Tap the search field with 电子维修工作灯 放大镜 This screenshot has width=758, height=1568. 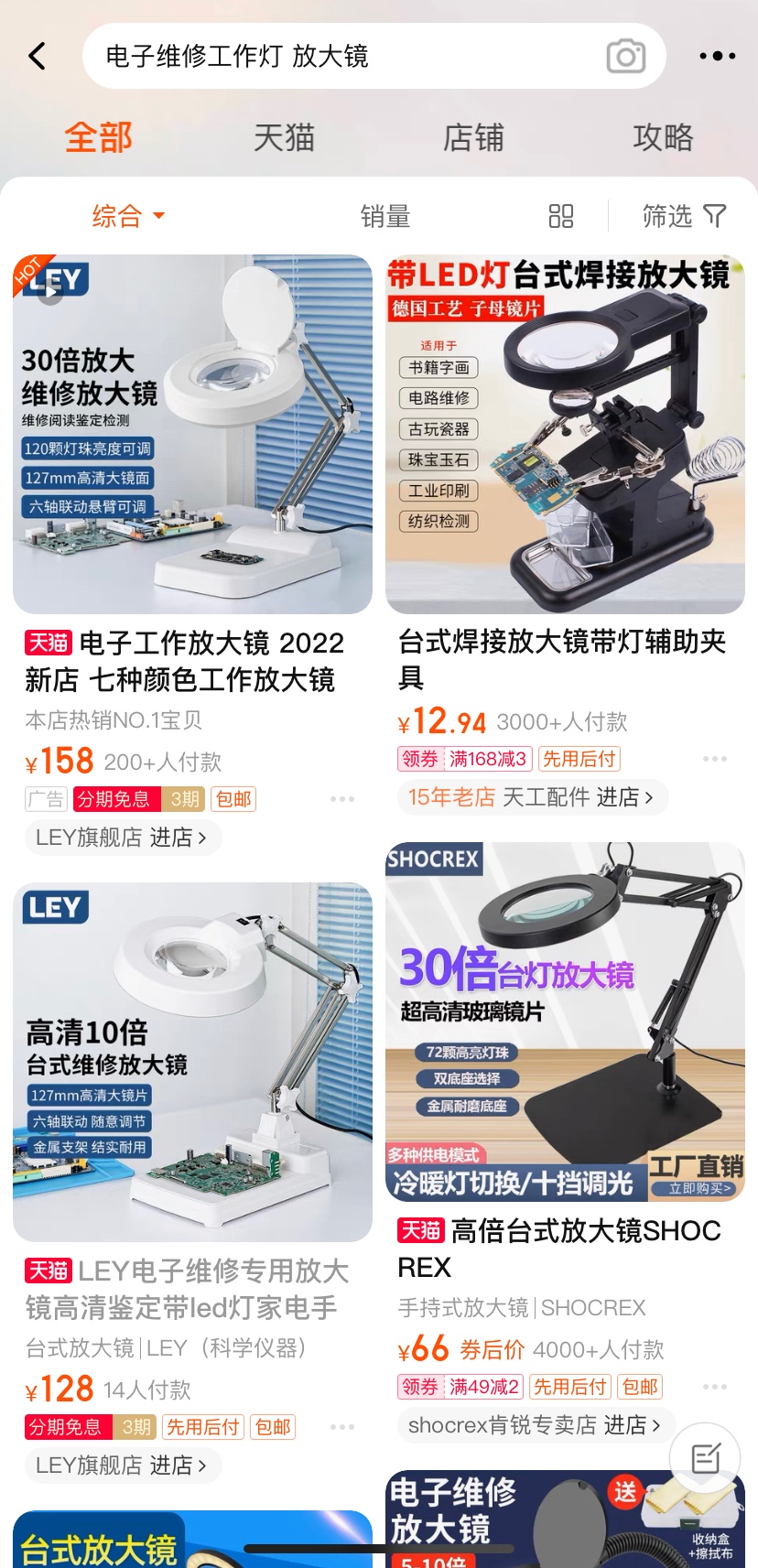pos(348,56)
